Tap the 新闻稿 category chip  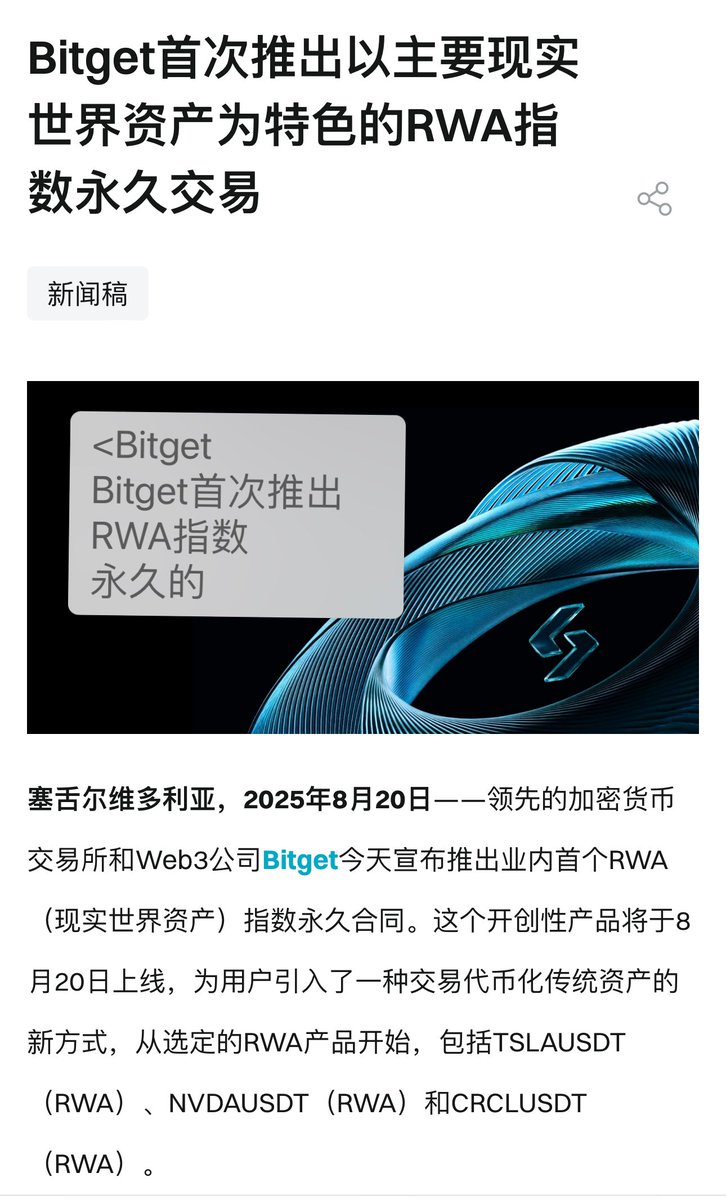pos(88,294)
